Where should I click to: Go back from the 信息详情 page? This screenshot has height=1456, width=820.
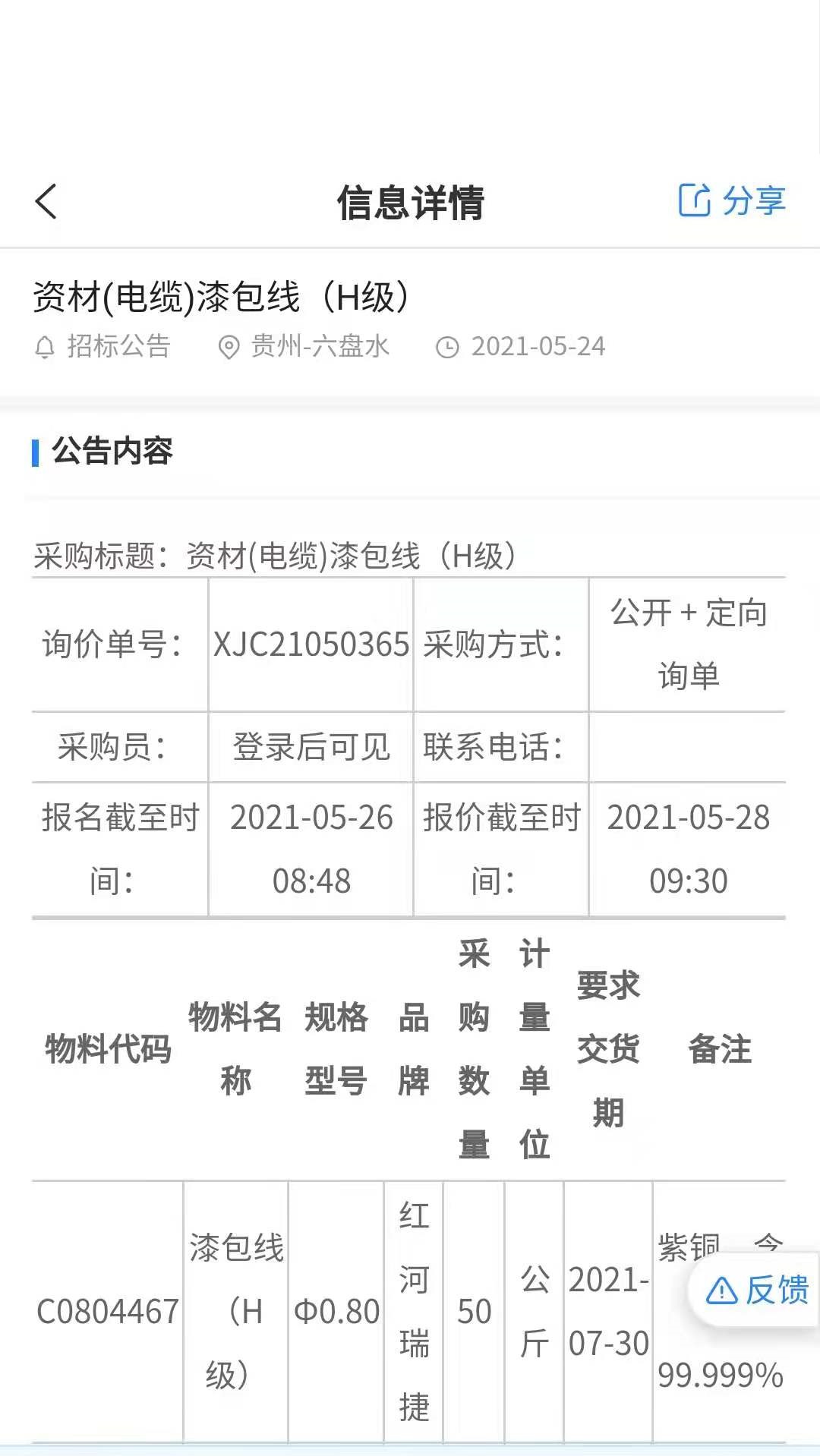tap(46, 202)
